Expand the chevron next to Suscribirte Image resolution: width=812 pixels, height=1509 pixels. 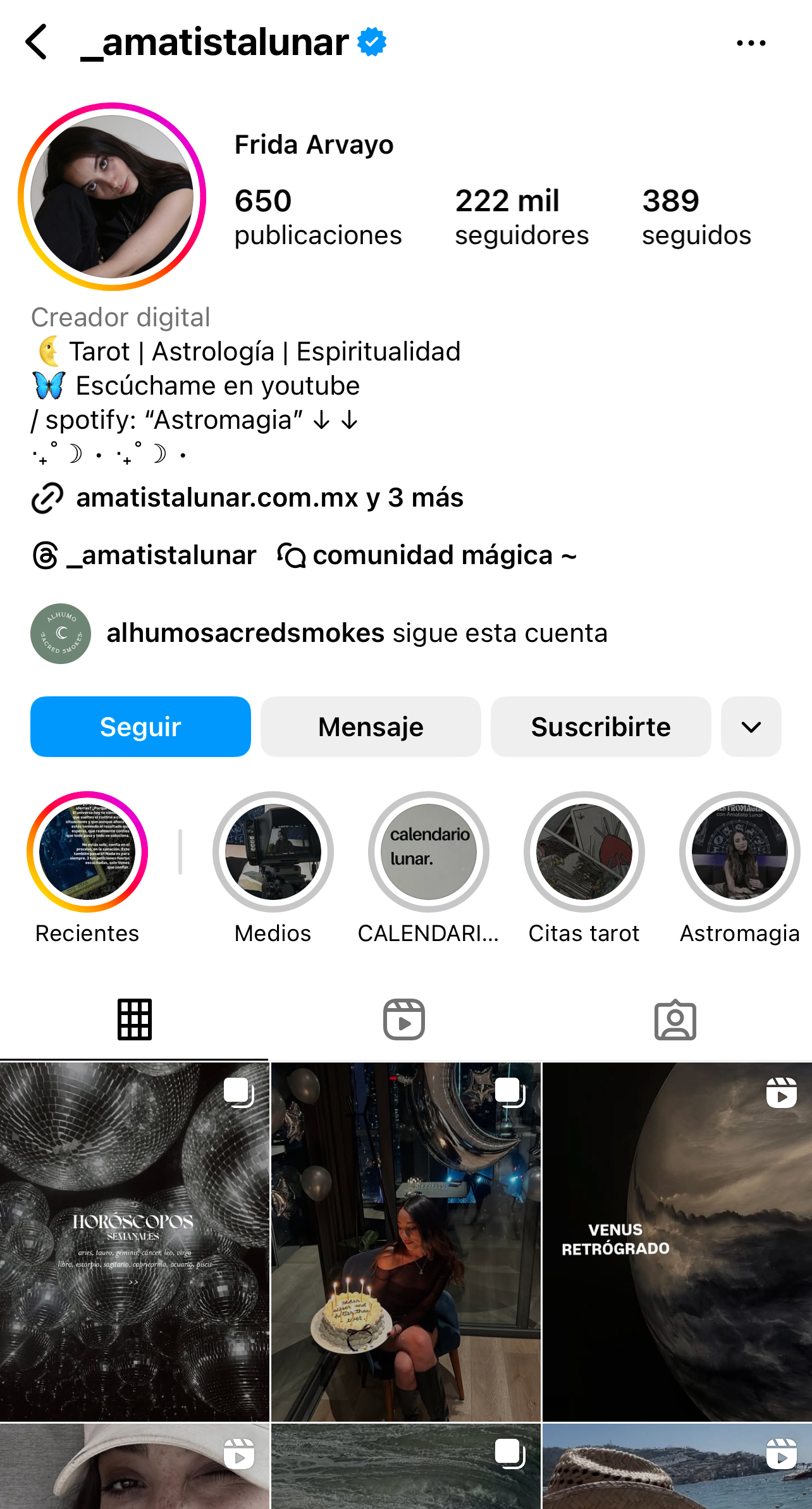751,726
